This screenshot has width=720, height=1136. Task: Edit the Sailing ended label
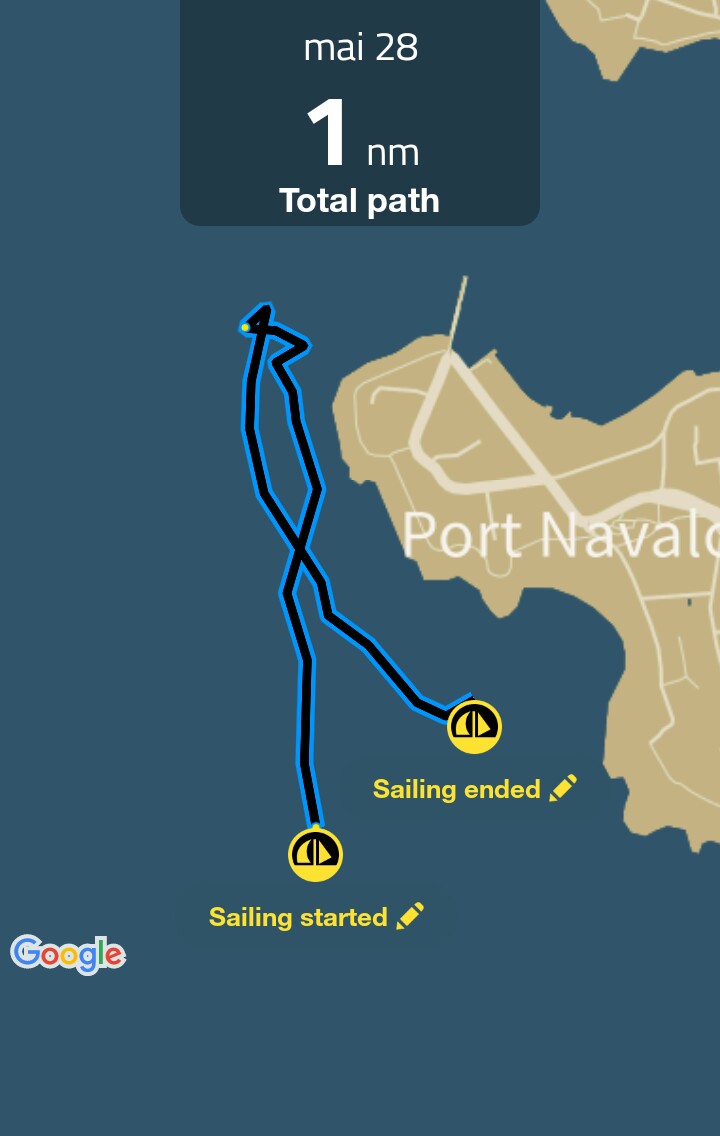[x=563, y=788]
